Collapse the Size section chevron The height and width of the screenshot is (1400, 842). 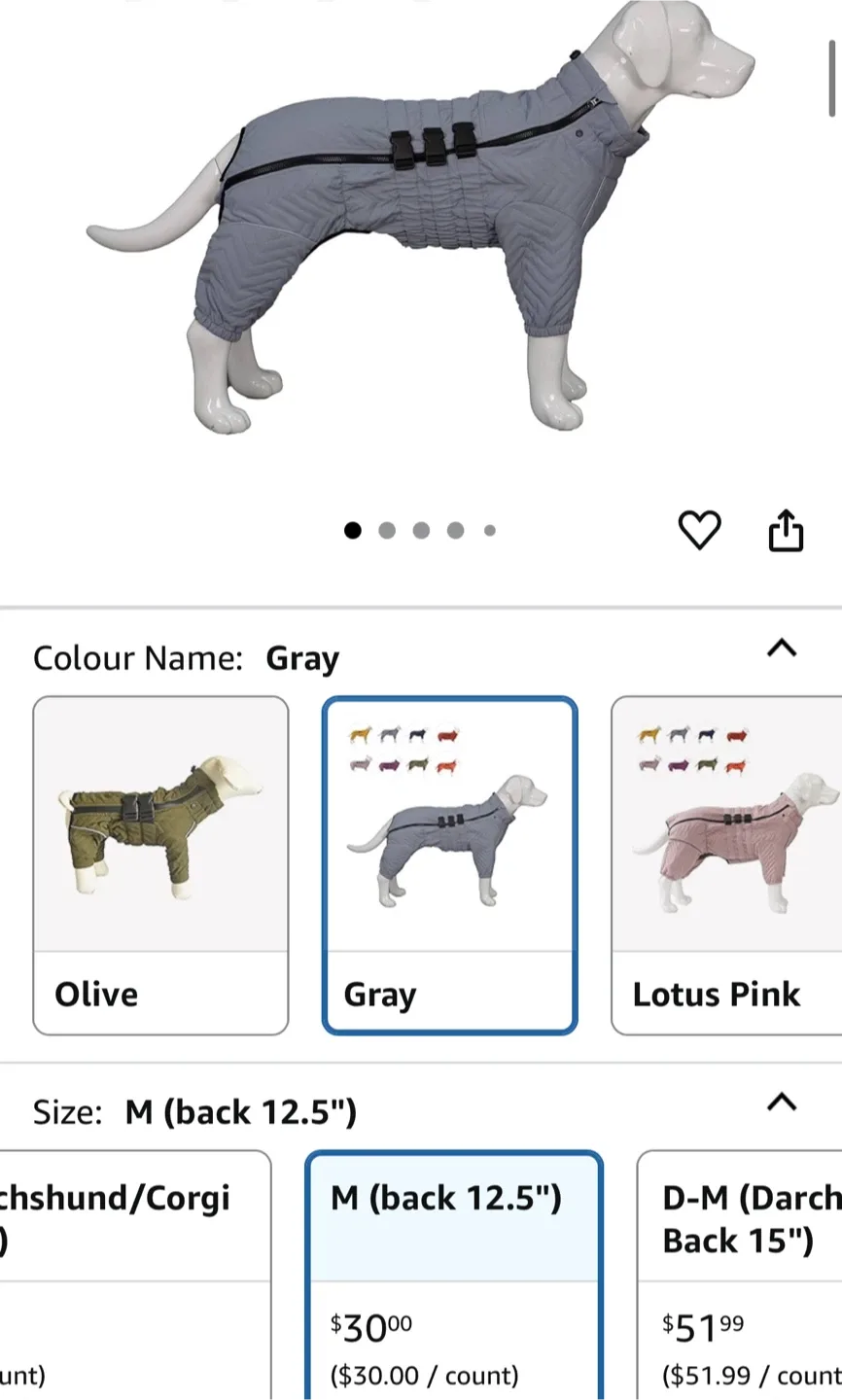pos(783,1102)
